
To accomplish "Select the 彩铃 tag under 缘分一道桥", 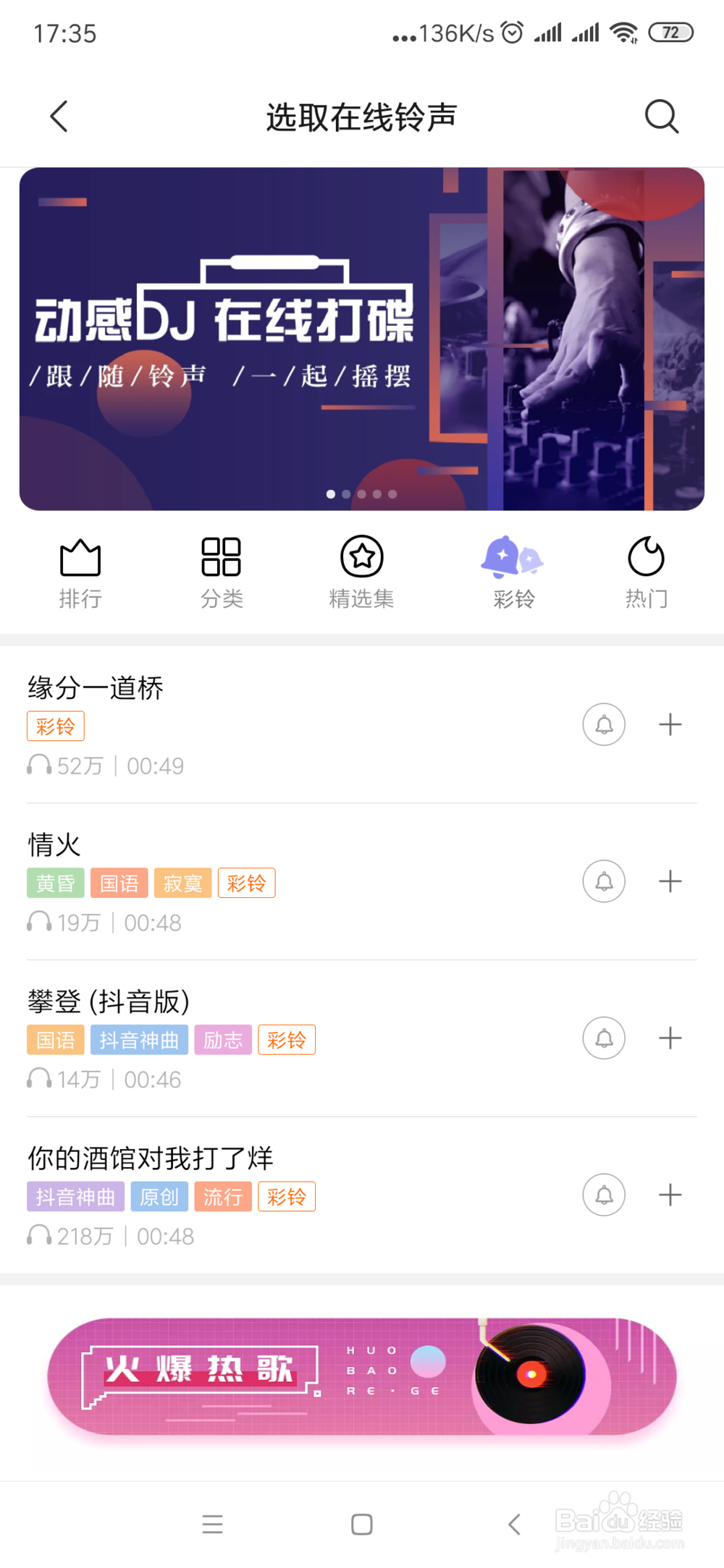I will (55, 726).
